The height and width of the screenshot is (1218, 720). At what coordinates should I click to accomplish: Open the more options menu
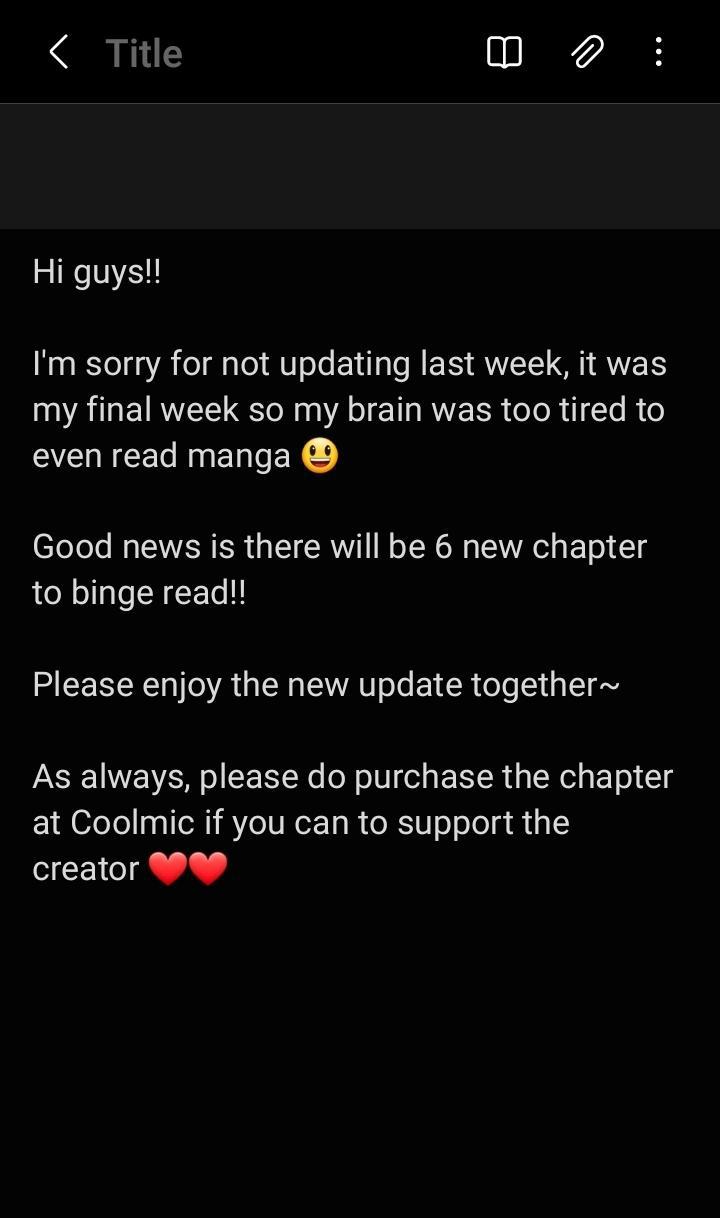click(658, 52)
